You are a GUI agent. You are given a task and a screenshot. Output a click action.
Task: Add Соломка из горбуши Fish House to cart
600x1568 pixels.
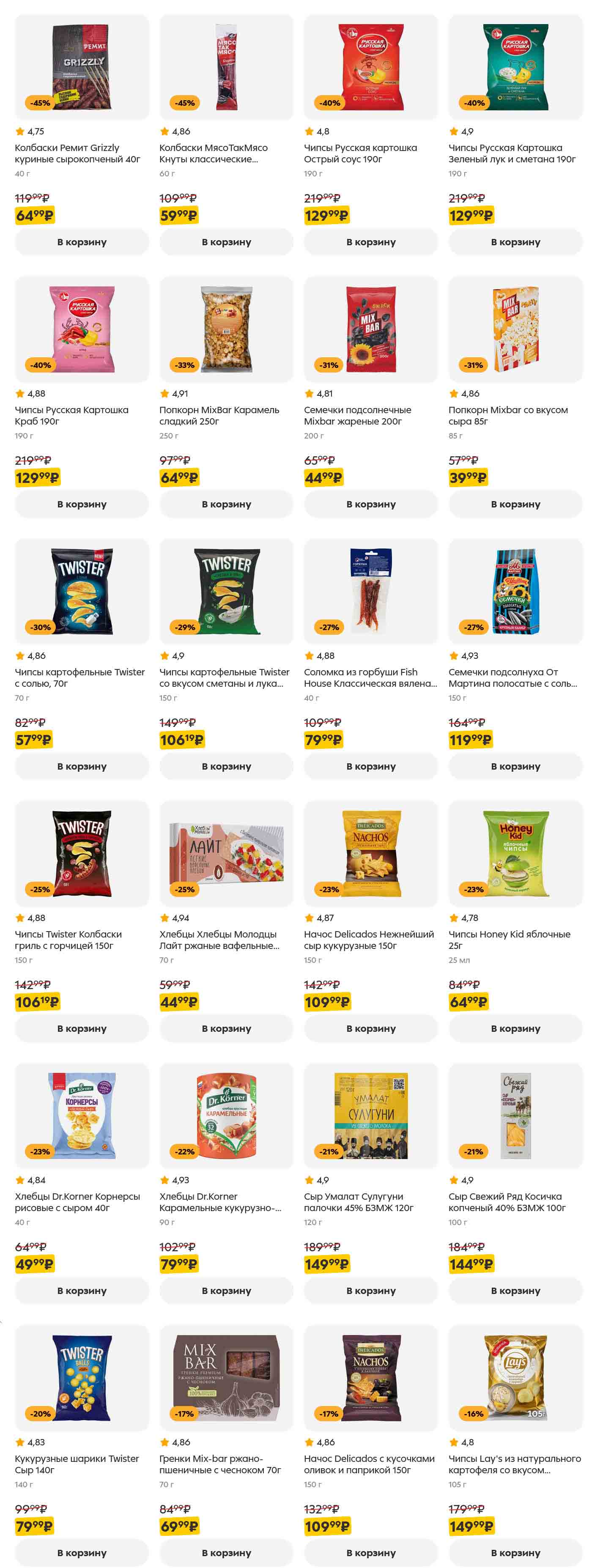coord(370,766)
